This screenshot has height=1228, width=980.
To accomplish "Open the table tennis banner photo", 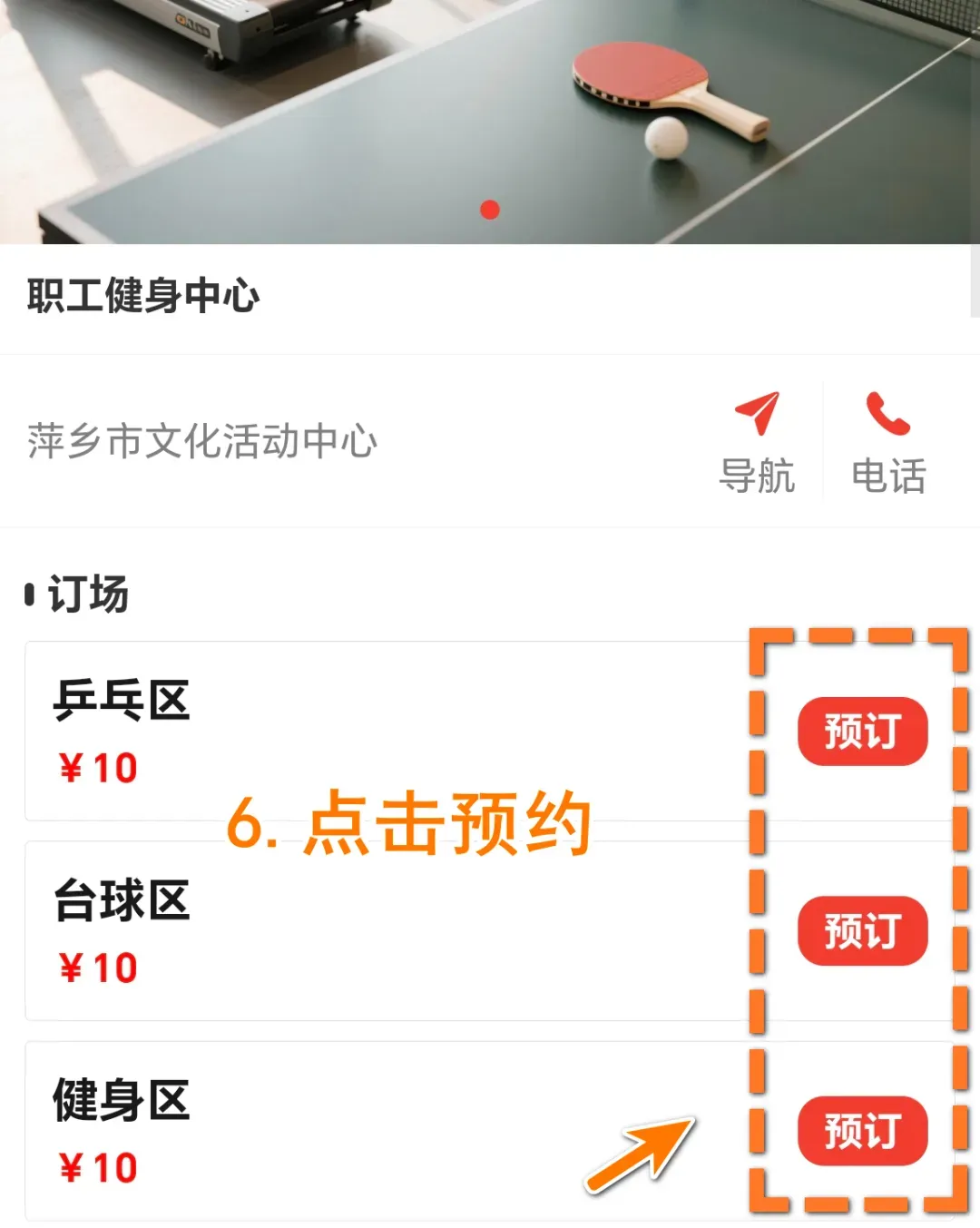I will 490,118.
